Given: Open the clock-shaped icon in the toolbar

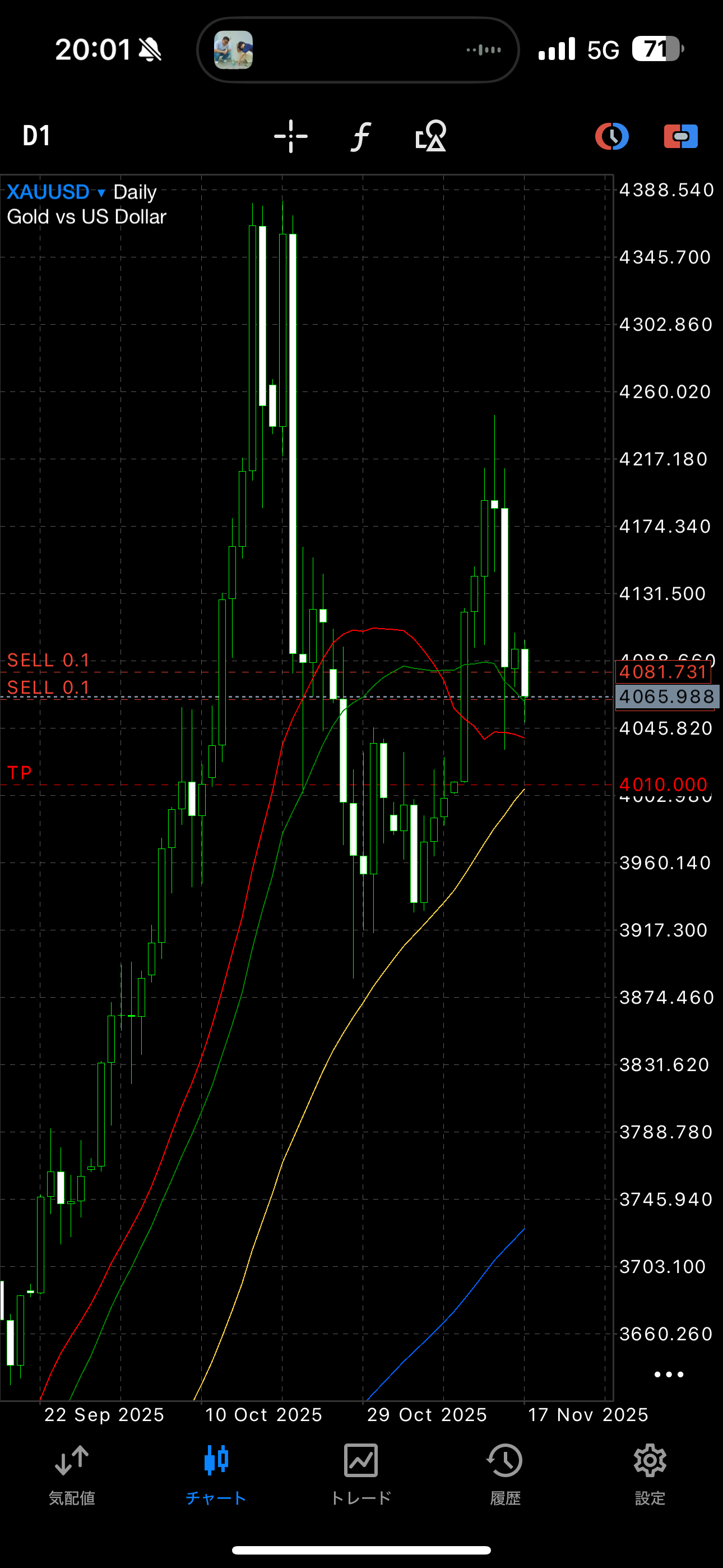Looking at the screenshot, I should coord(611,136).
